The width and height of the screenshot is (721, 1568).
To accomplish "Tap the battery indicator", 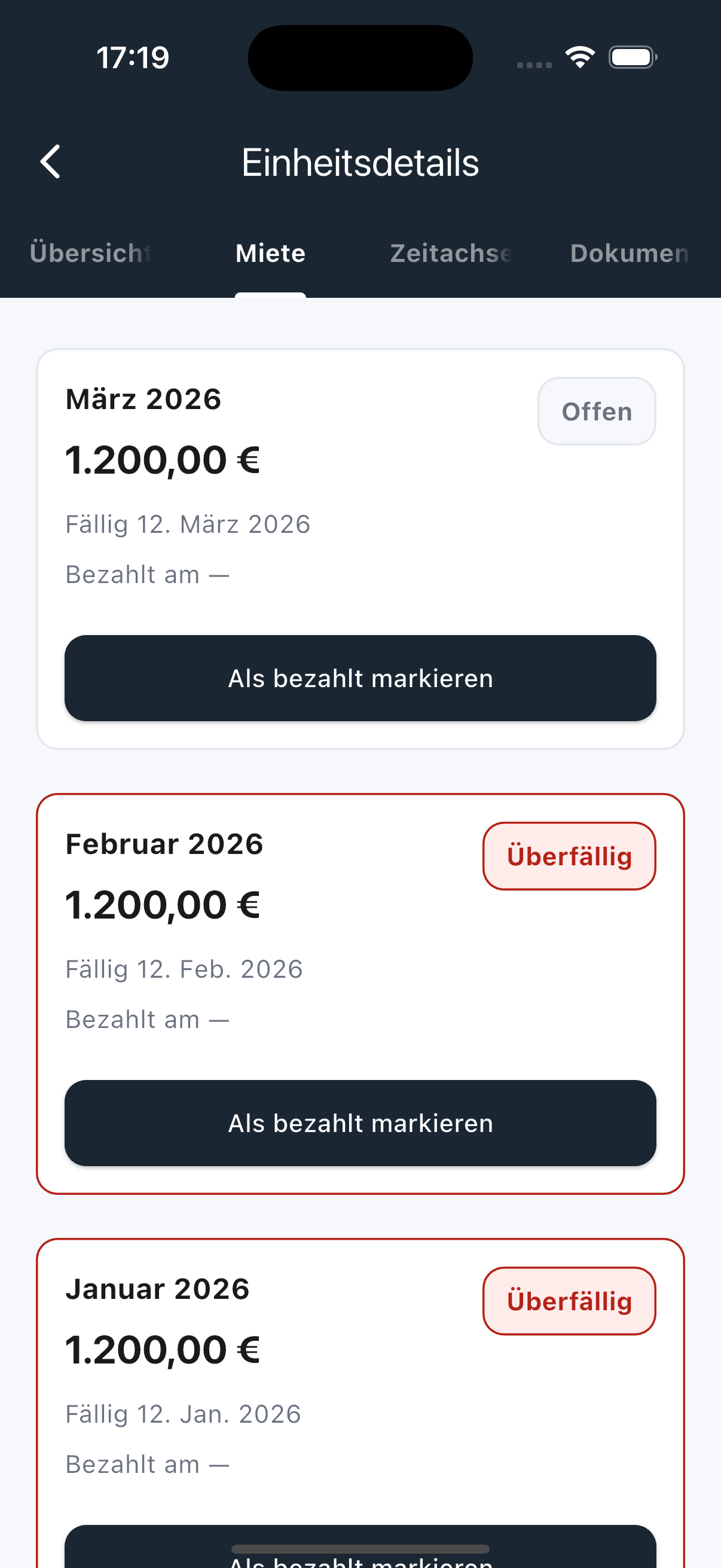I will tap(630, 57).
